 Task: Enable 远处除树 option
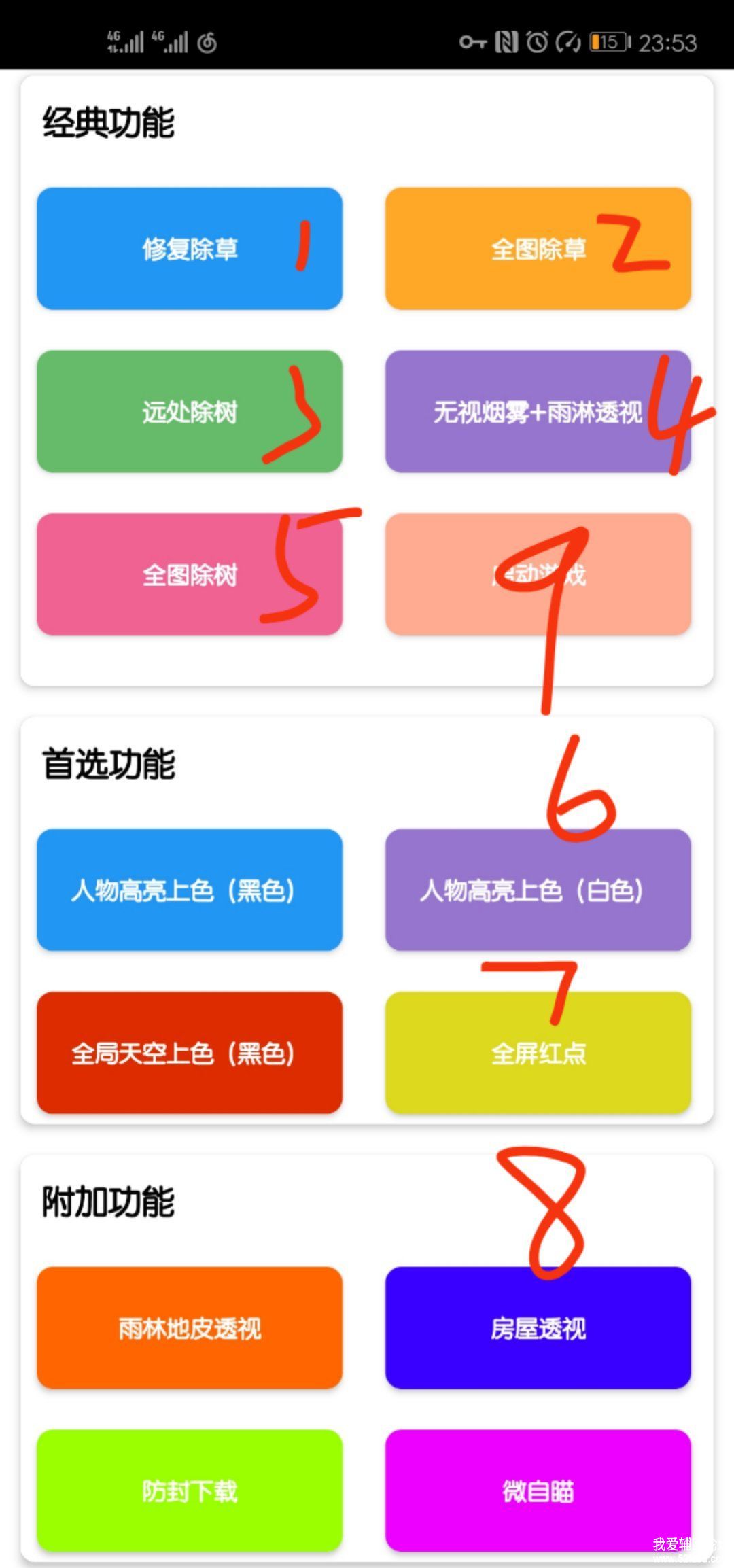(x=190, y=411)
